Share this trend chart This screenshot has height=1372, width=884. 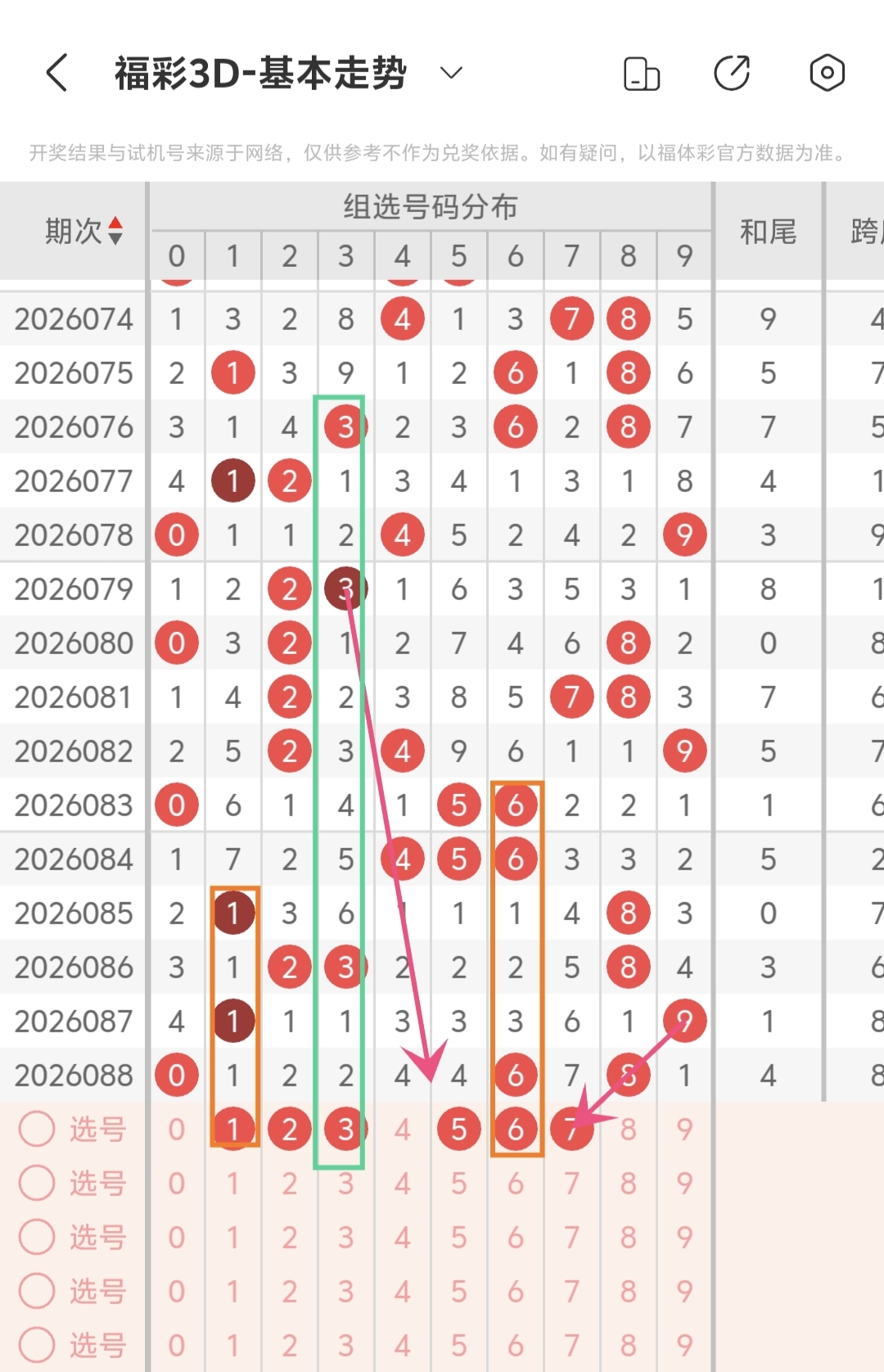point(732,73)
